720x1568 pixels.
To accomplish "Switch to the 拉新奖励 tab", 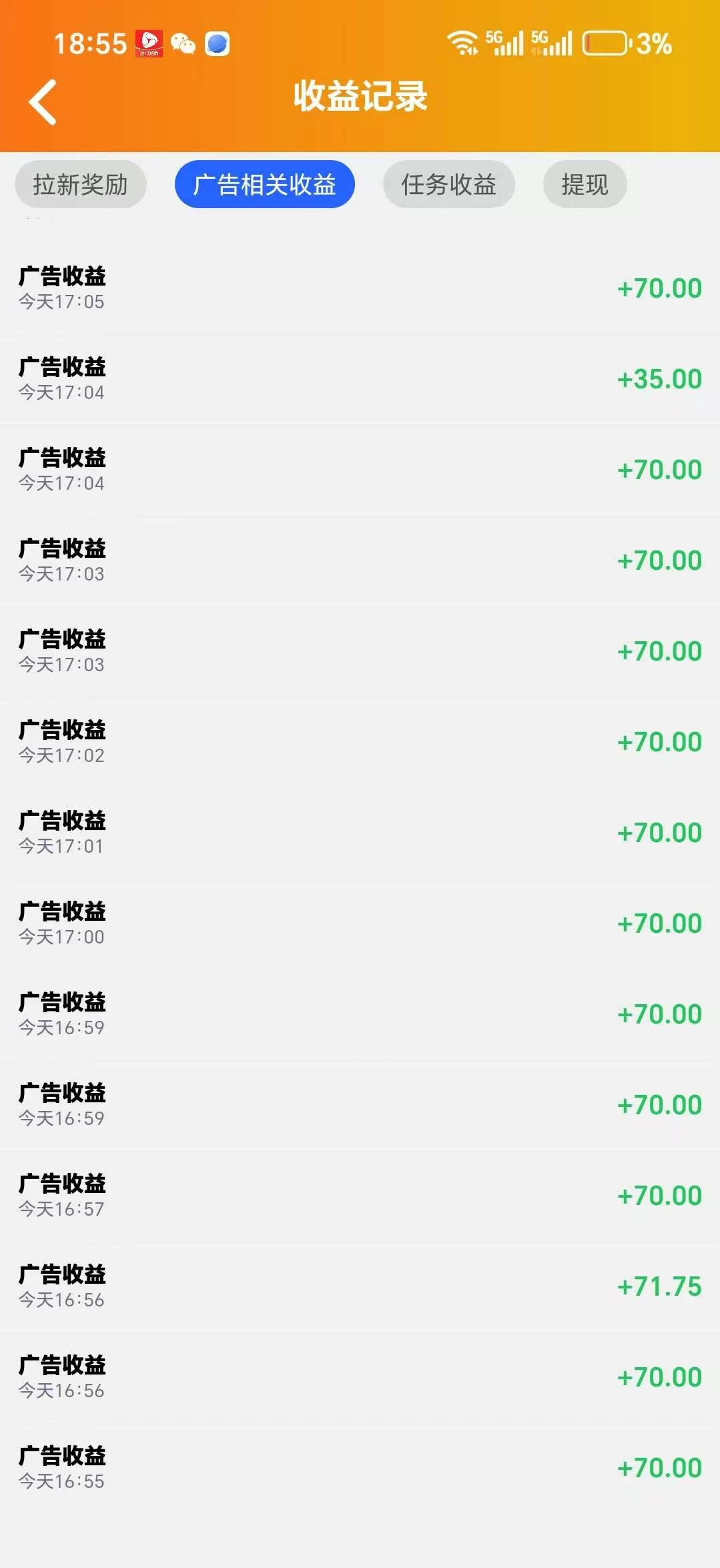I will [x=81, y=185].
